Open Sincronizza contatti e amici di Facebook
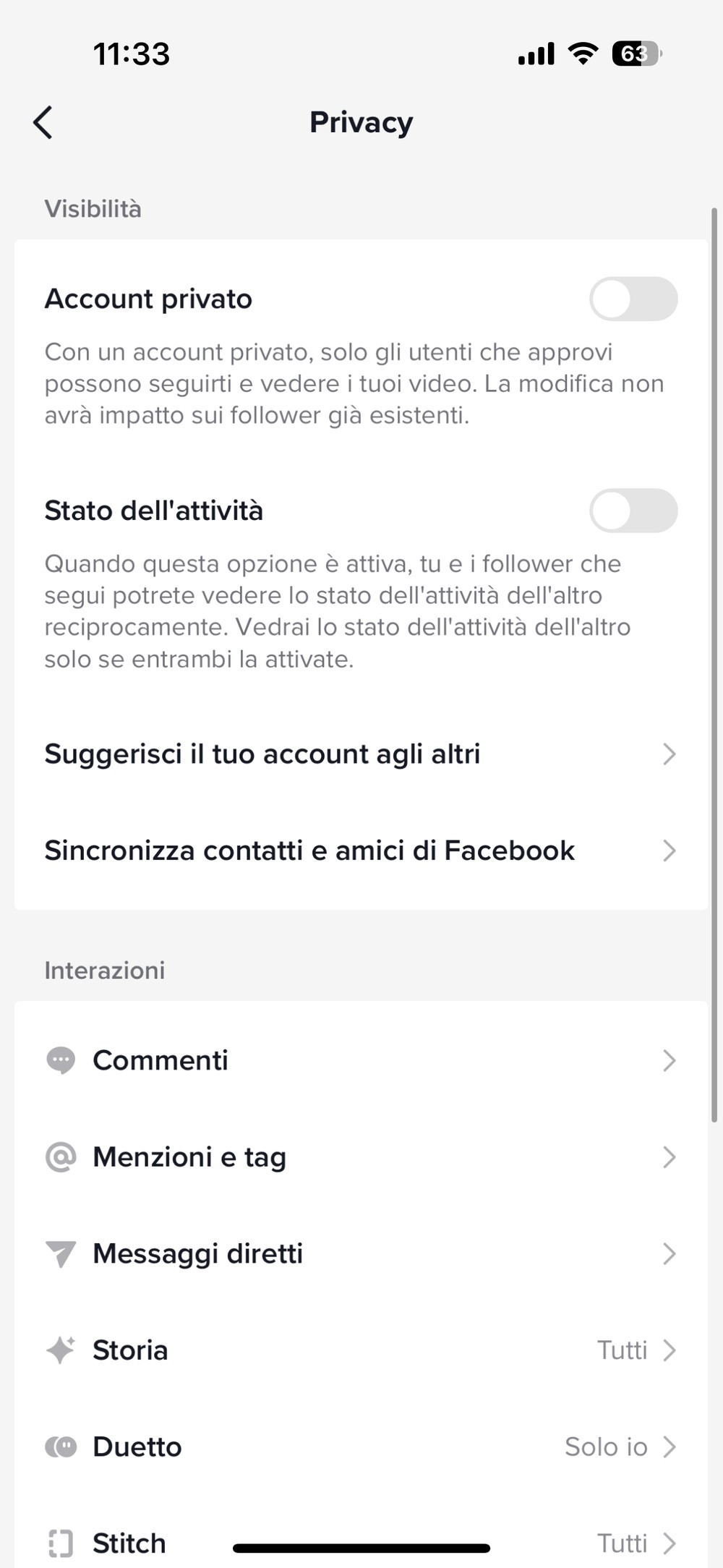The height and width of the screenshot is (1568, 723). (x=360, y=851)
